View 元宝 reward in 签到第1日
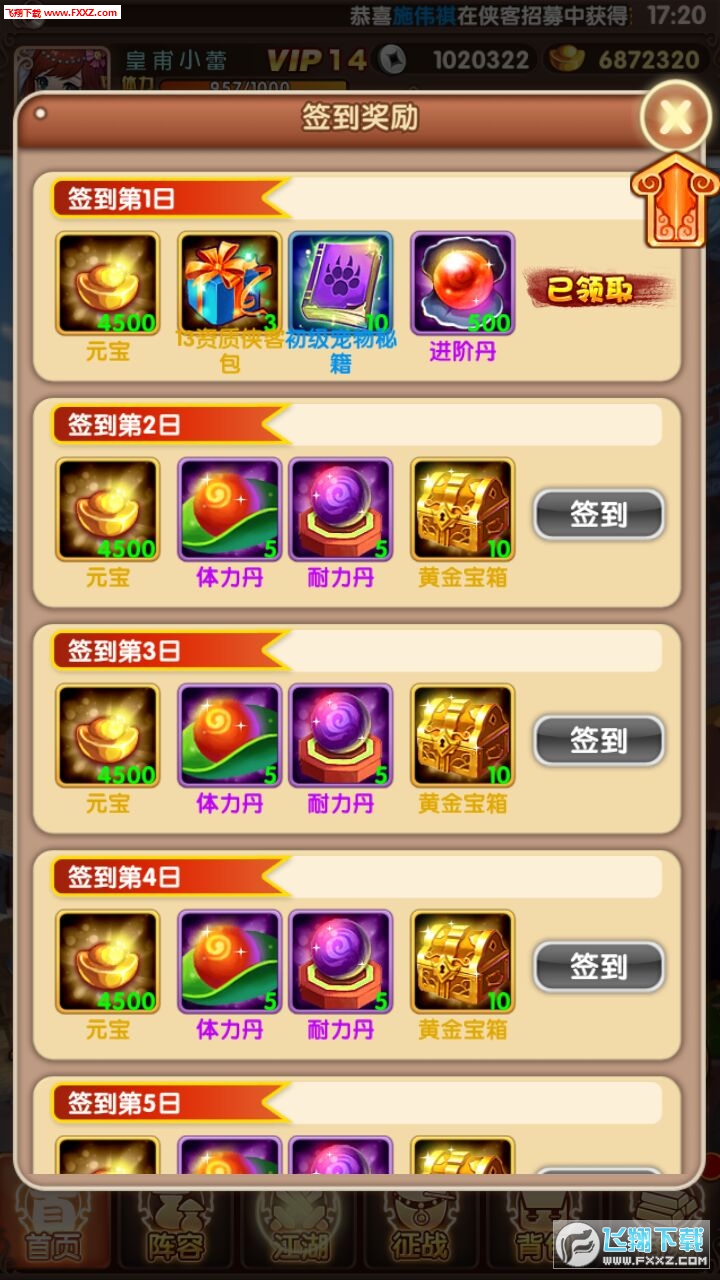Image resolution: width=720 pixels, height=1280 pixels. 107,284
